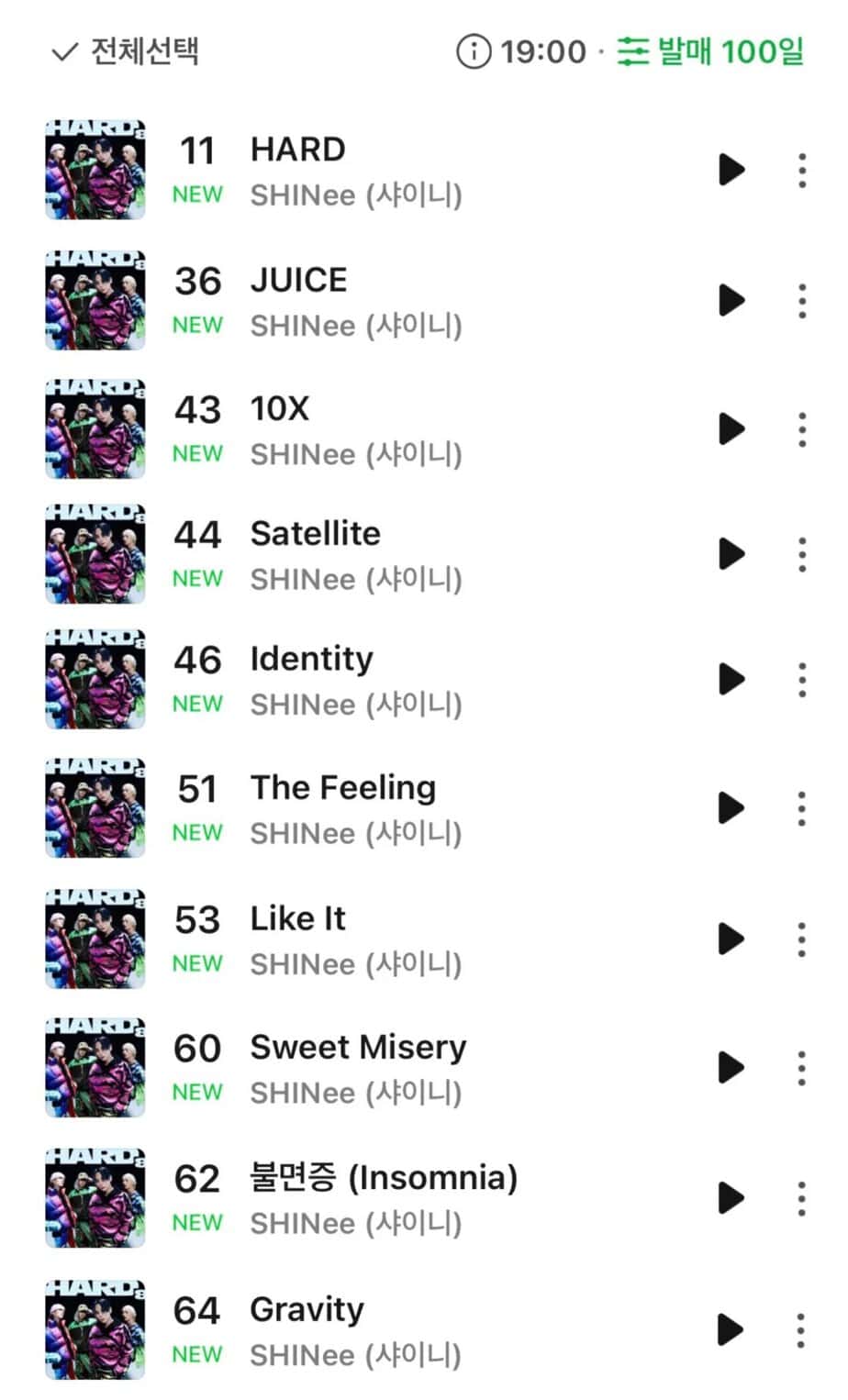Open more options for JUICE
The height and width of the screenshot is (1400, 848).
(802, 301)
